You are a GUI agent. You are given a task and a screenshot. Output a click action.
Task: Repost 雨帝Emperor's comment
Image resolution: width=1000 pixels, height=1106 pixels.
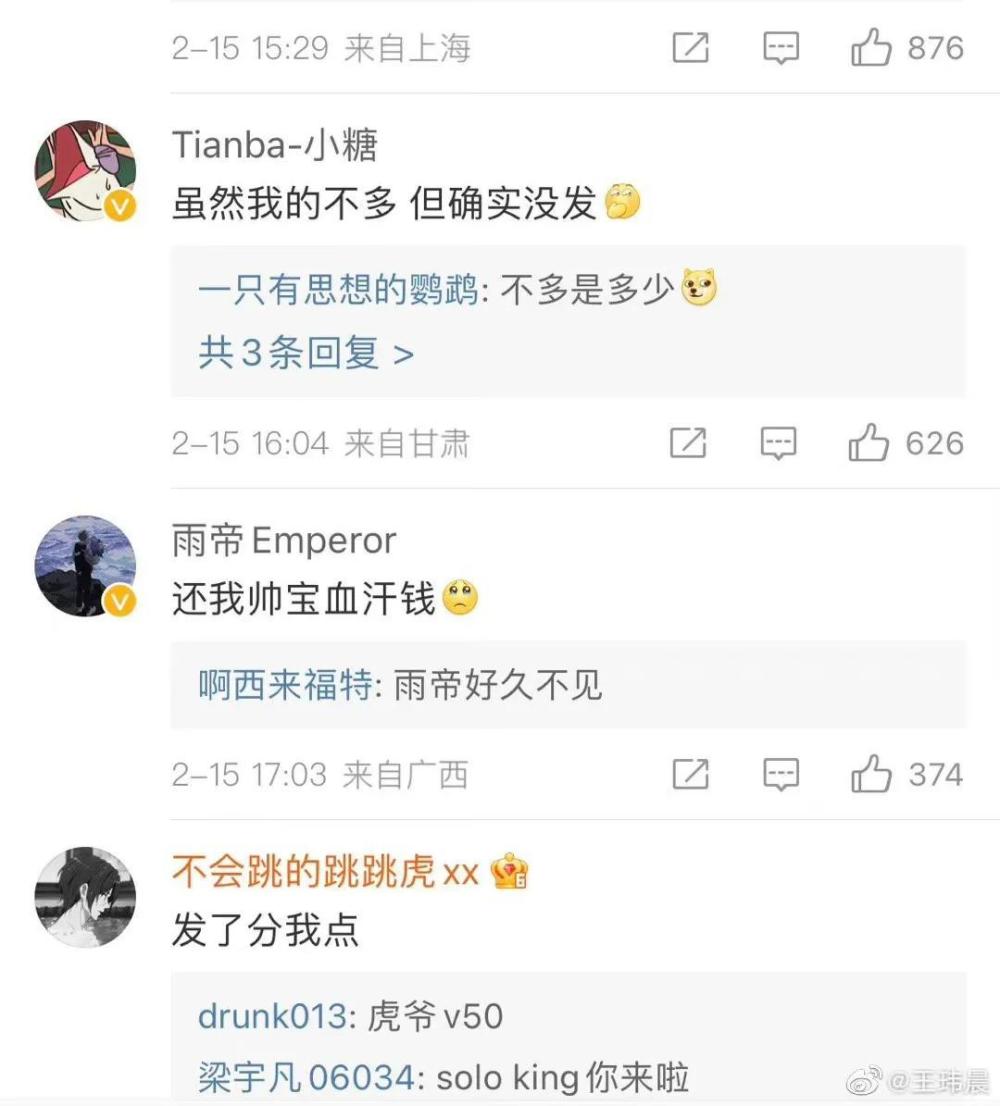point(690,774)
